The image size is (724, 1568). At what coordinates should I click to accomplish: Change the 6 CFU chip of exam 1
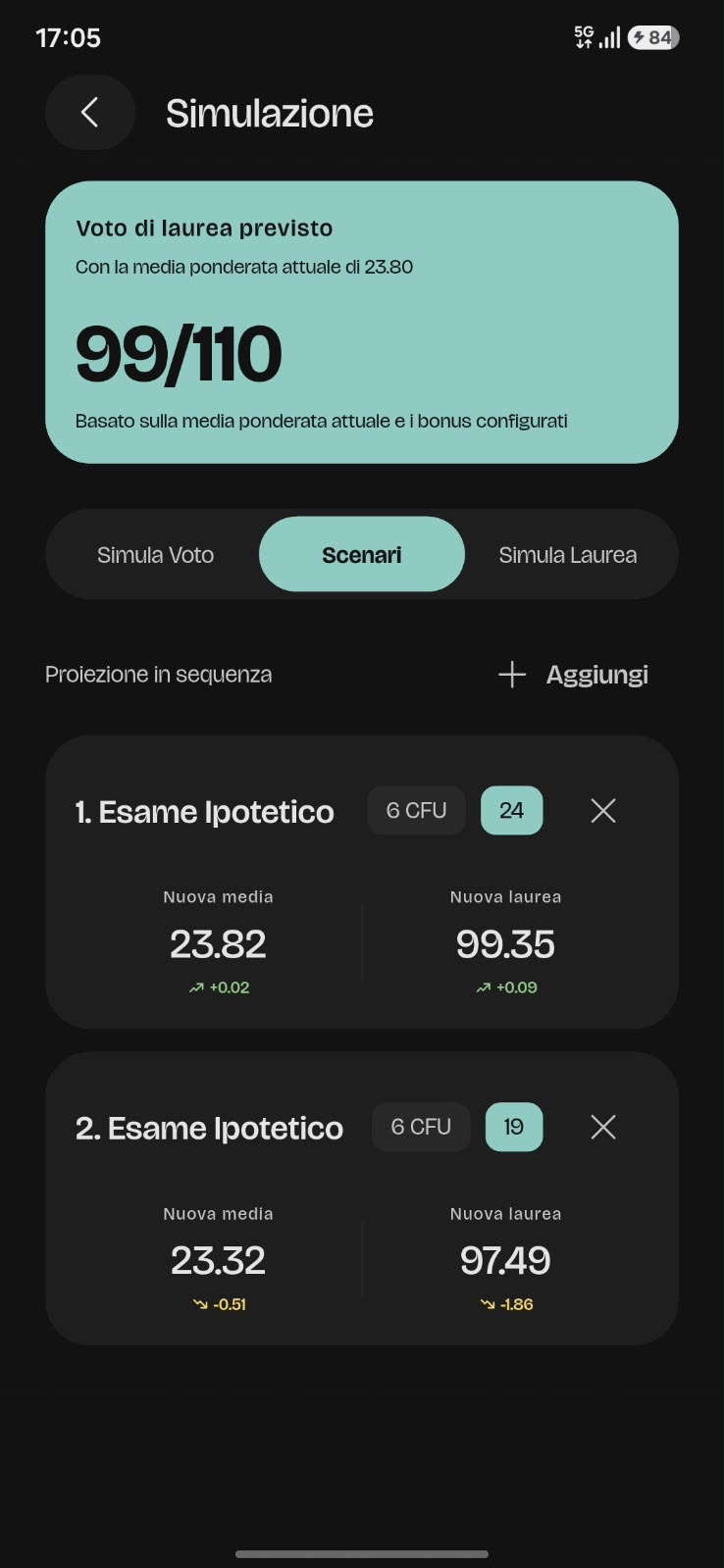(x=416, y=811)
